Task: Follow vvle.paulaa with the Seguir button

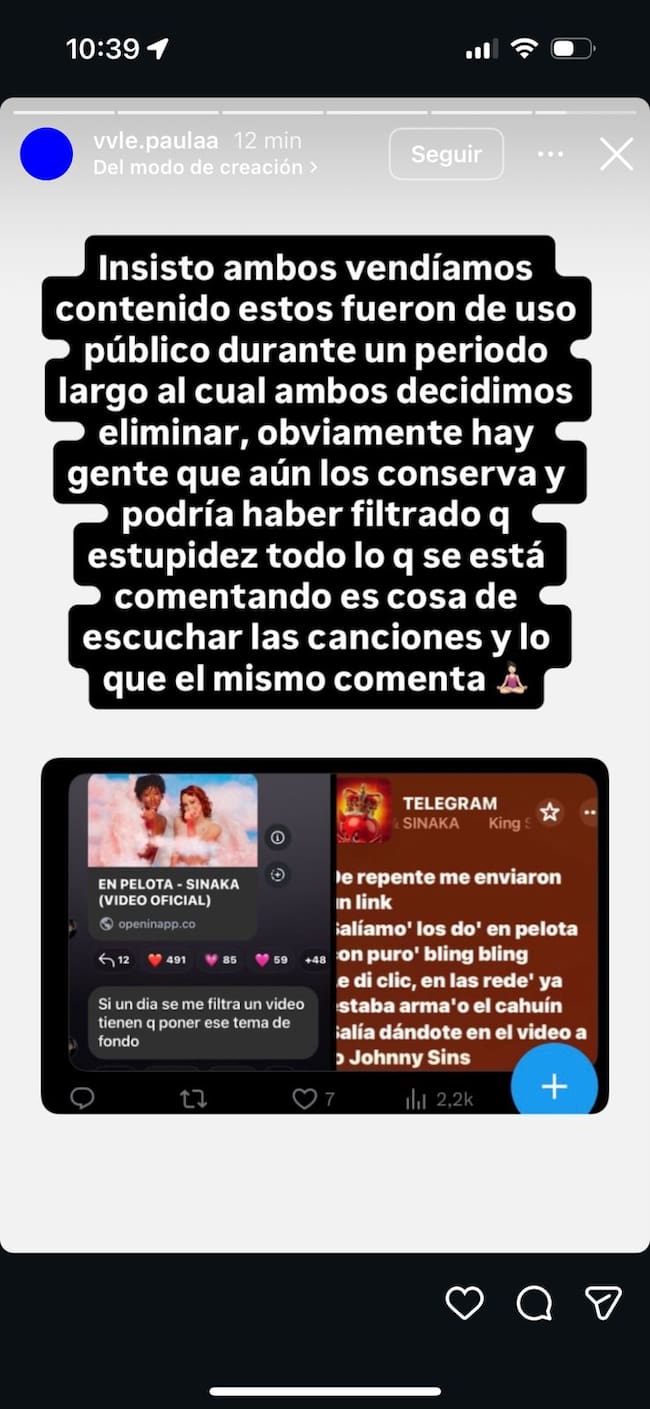Action: (x=446, y=154)
